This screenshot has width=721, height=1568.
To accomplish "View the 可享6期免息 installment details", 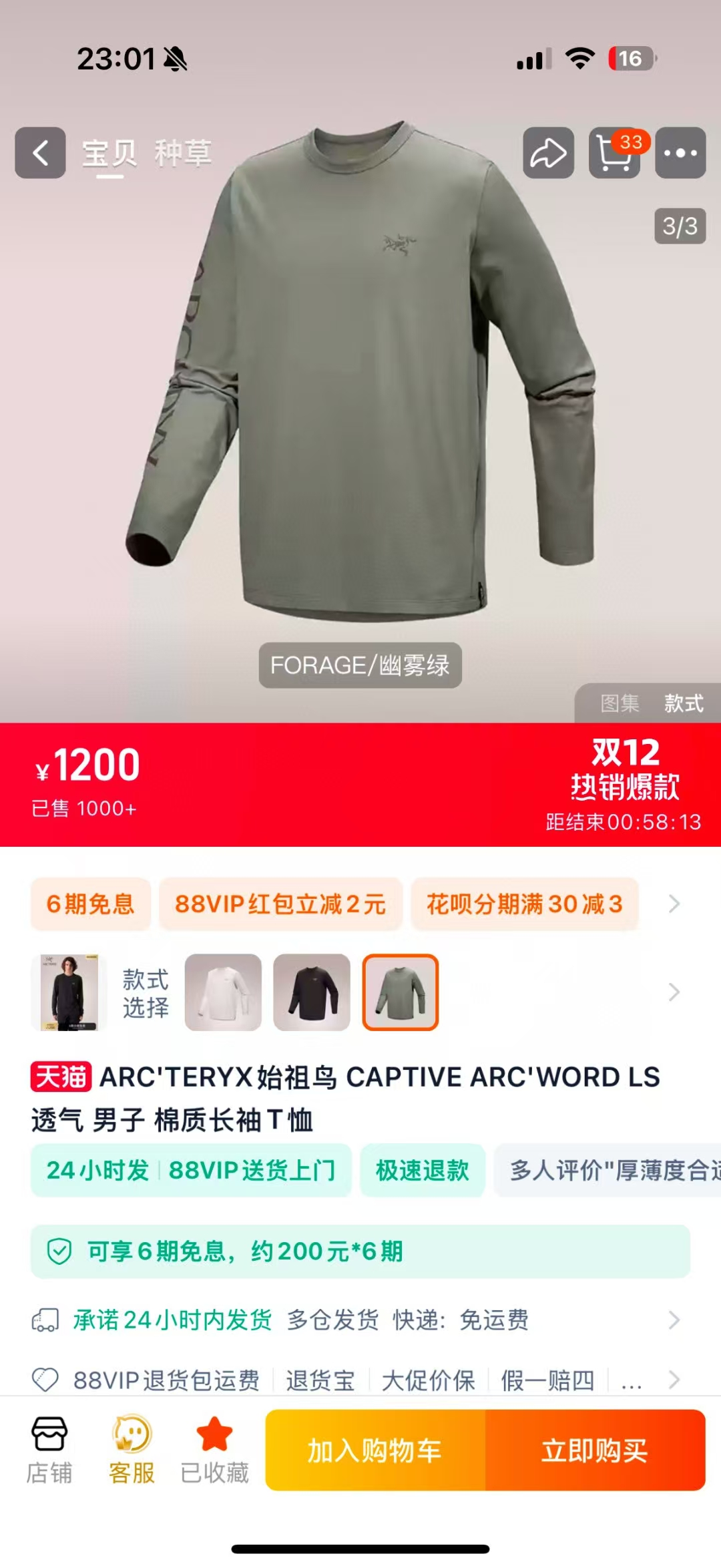I will click(360, 1251).
